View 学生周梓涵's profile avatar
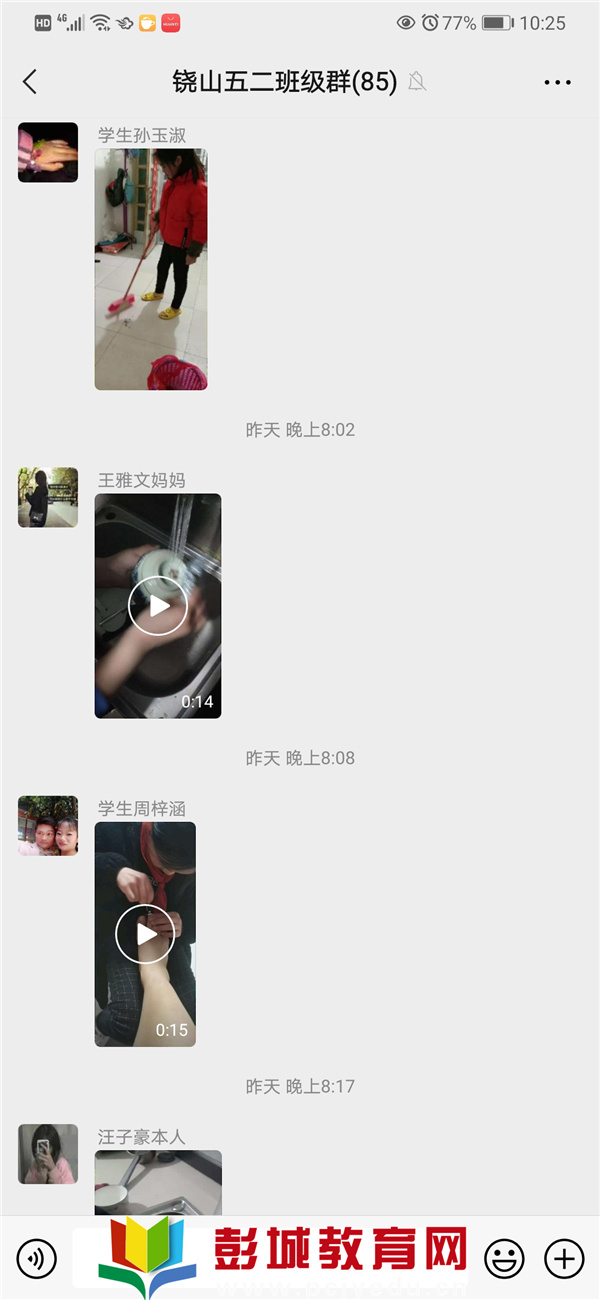This screenshot has height=1300, width=600. (48, 826)
